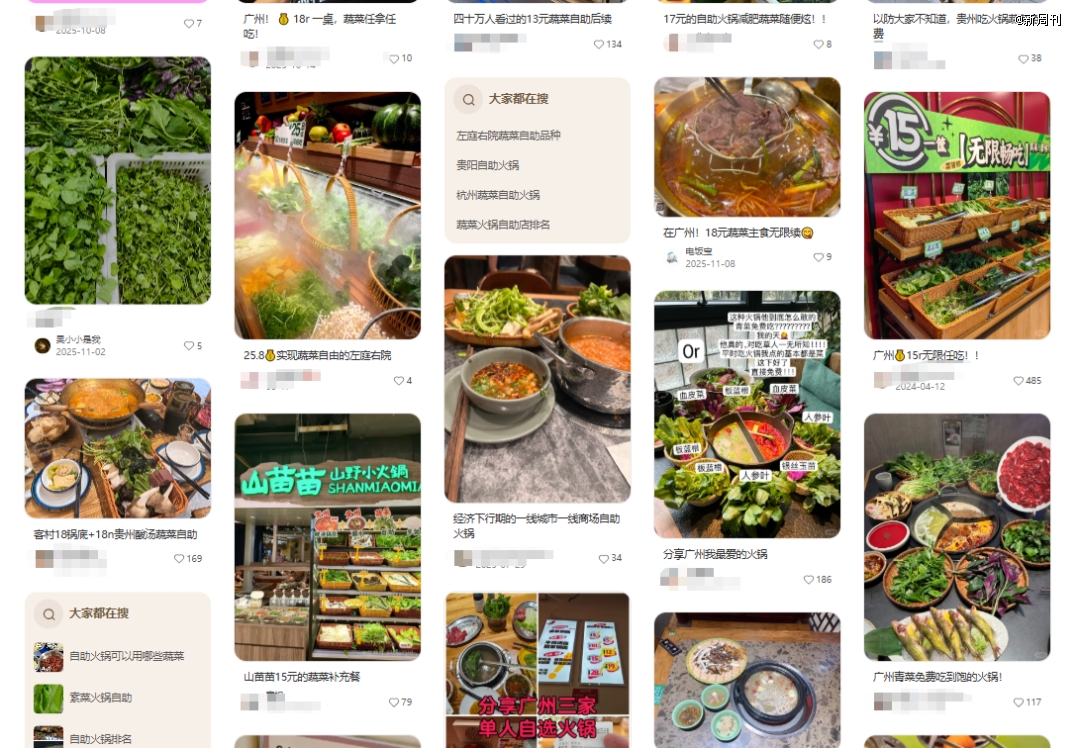Open the 山苗苗15元的蔬菜补充餐 post
The width and height of the screenshot is (1080, 748).
click(327, 537)
